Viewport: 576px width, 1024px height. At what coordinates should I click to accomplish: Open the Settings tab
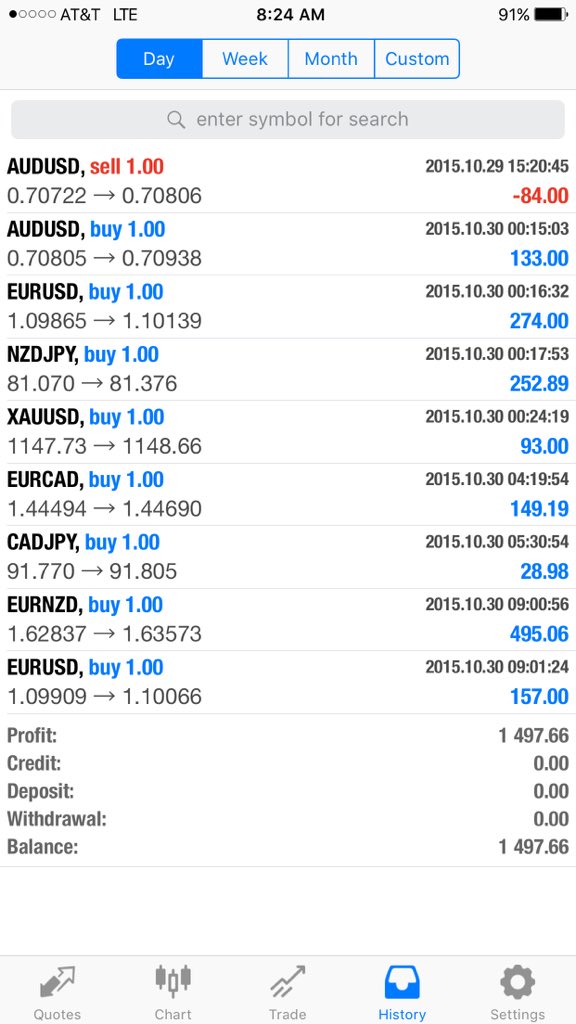[x=517, y=991]
